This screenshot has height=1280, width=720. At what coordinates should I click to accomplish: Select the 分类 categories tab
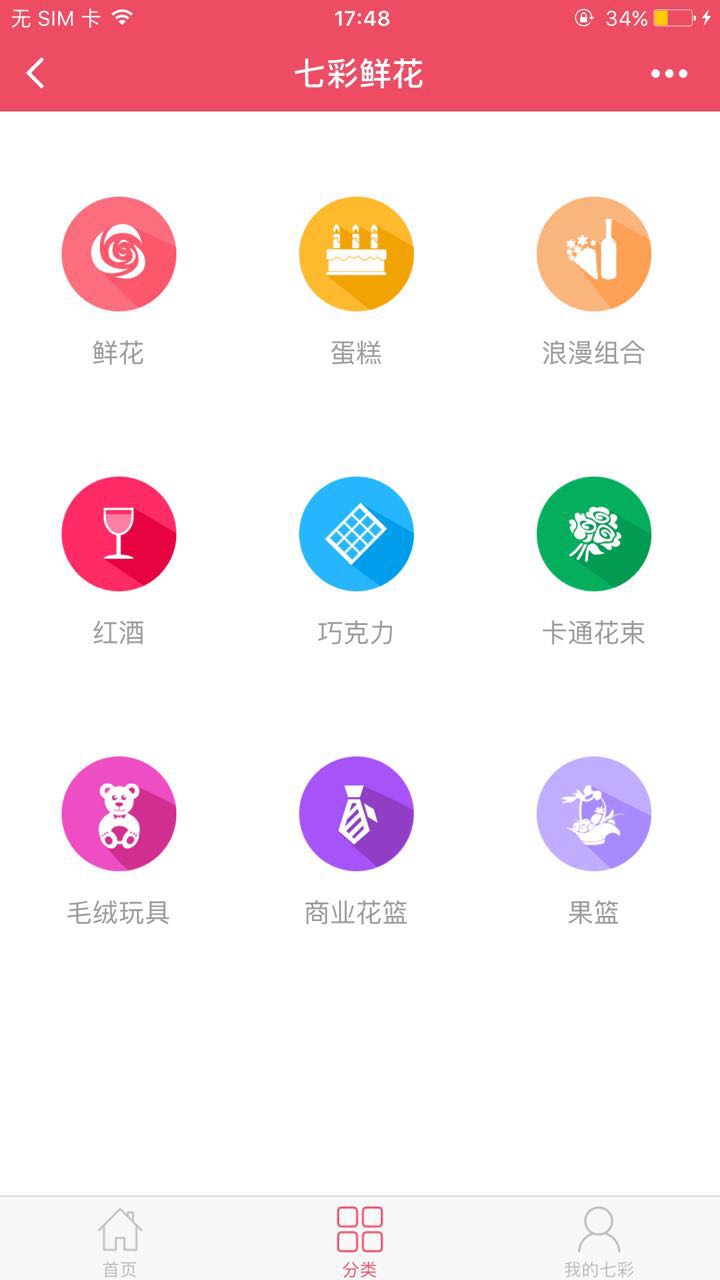click(x=360, y=1240)
